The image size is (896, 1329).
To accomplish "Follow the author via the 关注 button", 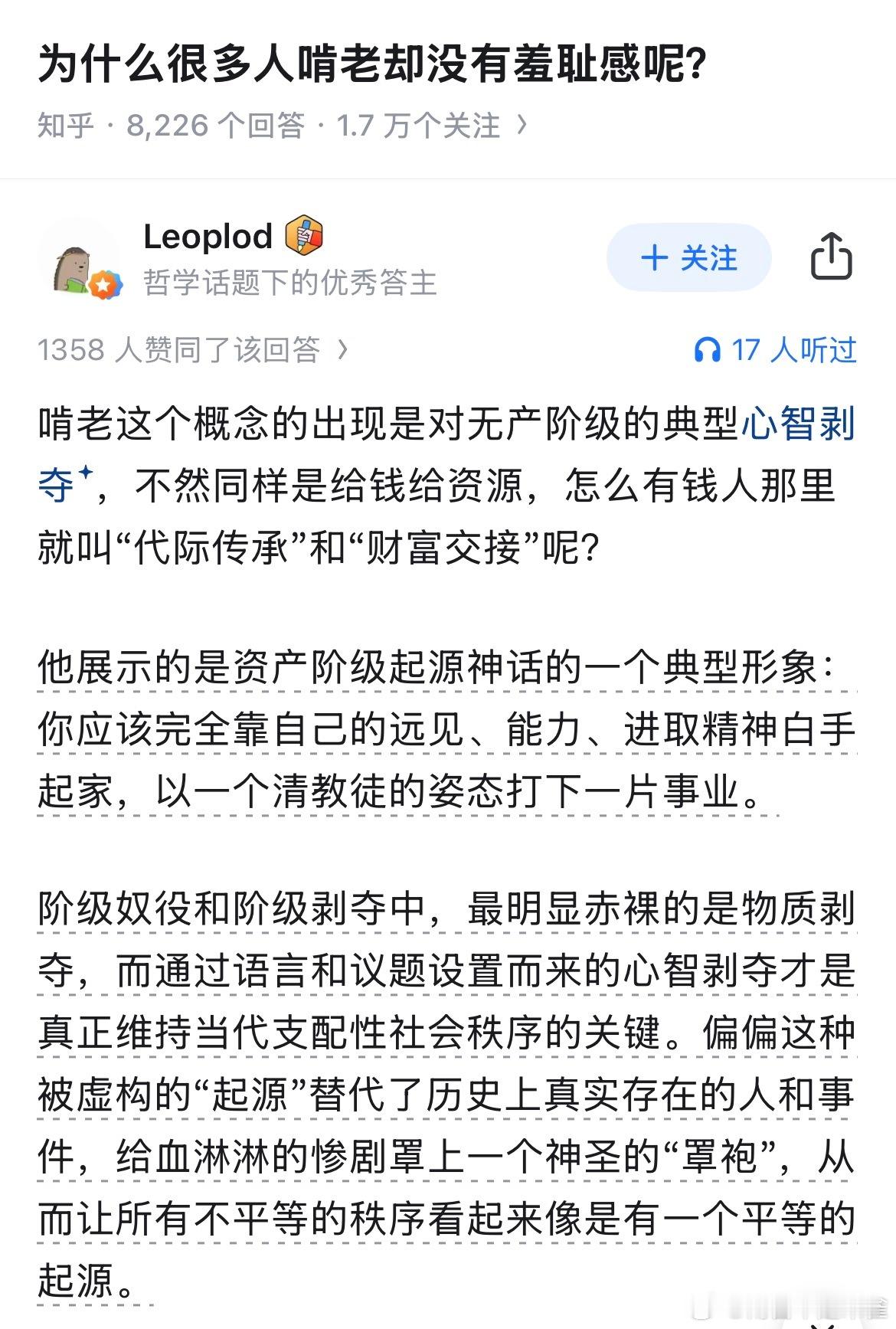I will 687,258.
